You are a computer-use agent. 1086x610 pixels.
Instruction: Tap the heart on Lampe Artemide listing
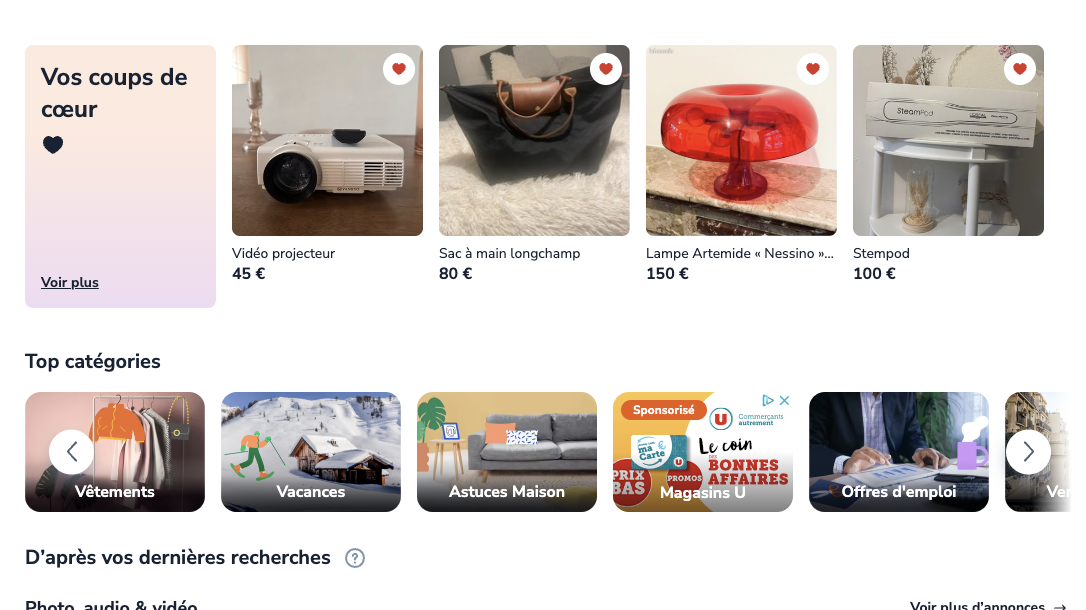point(813,69)
